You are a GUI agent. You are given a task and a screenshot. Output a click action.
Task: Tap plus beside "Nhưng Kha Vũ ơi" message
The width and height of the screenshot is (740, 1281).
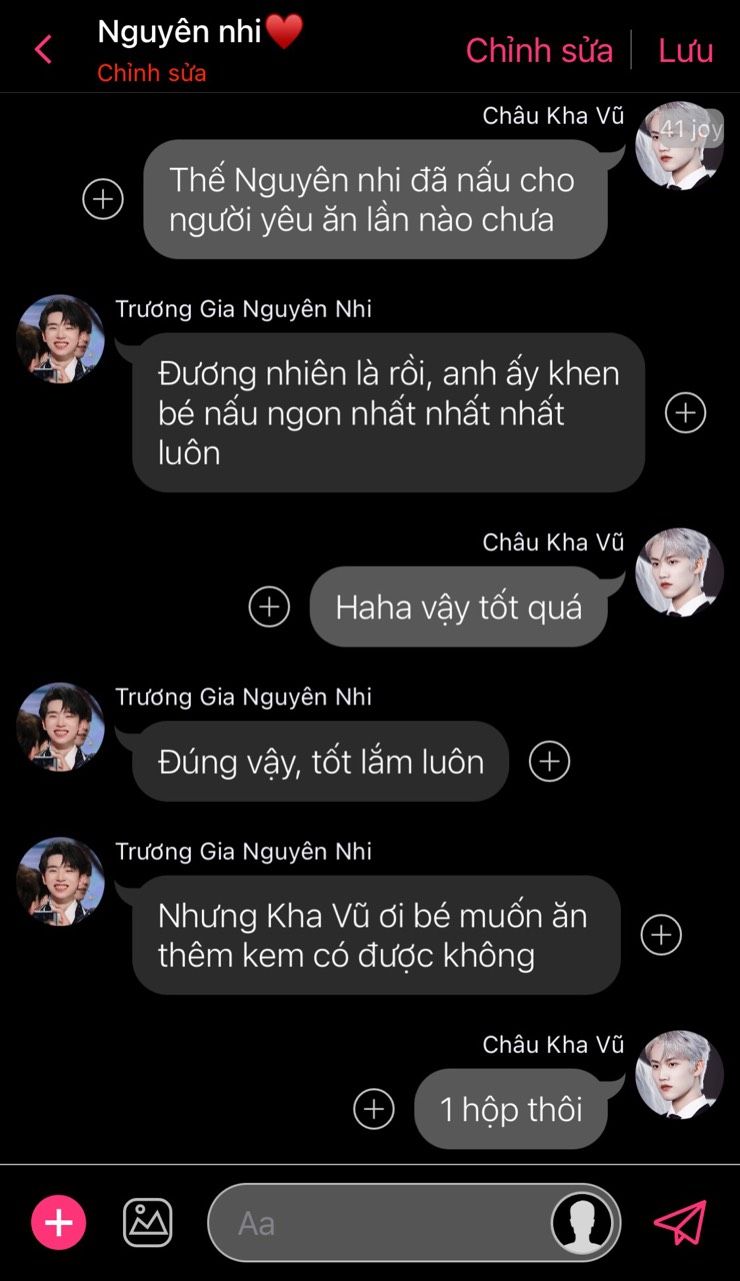point(661,935)
